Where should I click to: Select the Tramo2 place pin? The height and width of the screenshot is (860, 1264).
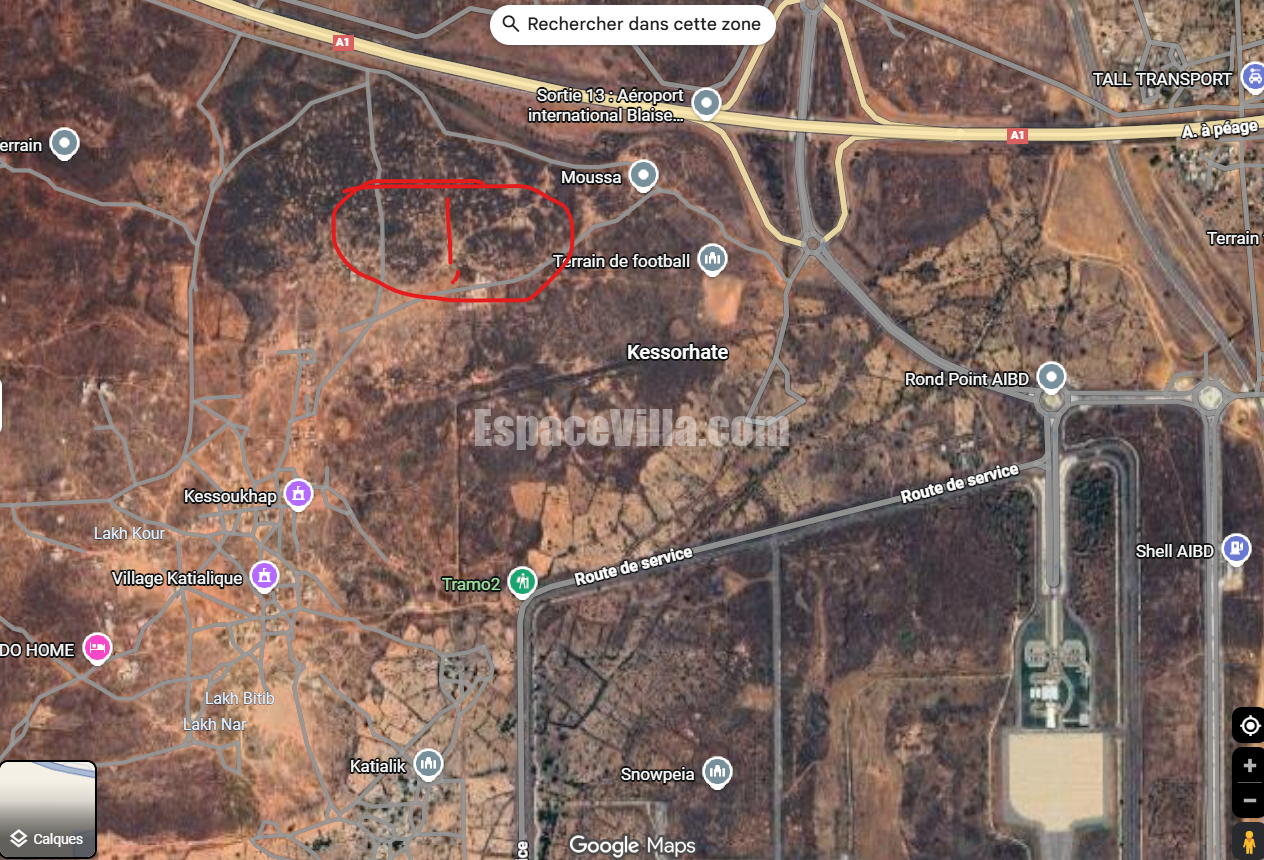tap(521, 581)
